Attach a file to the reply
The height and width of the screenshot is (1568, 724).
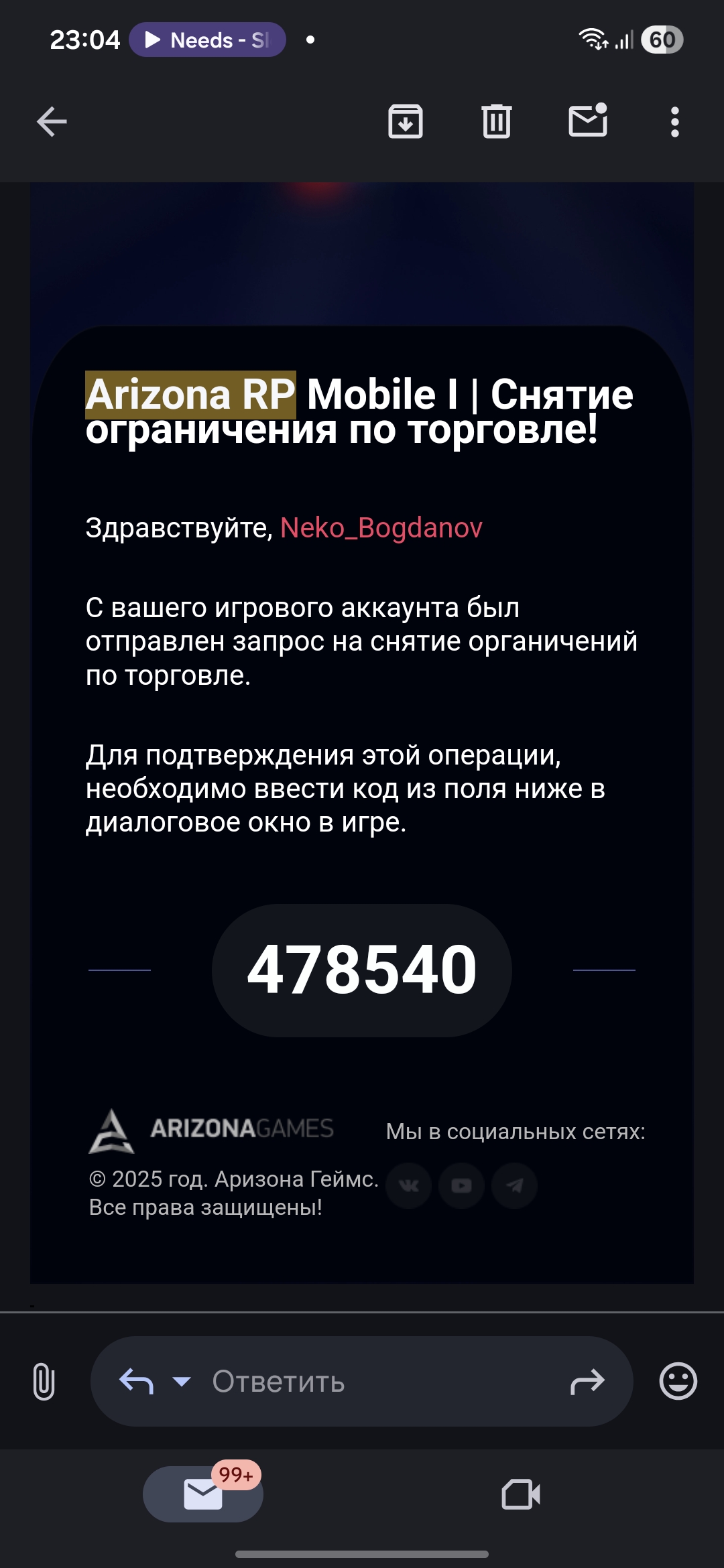(44, 1381)
